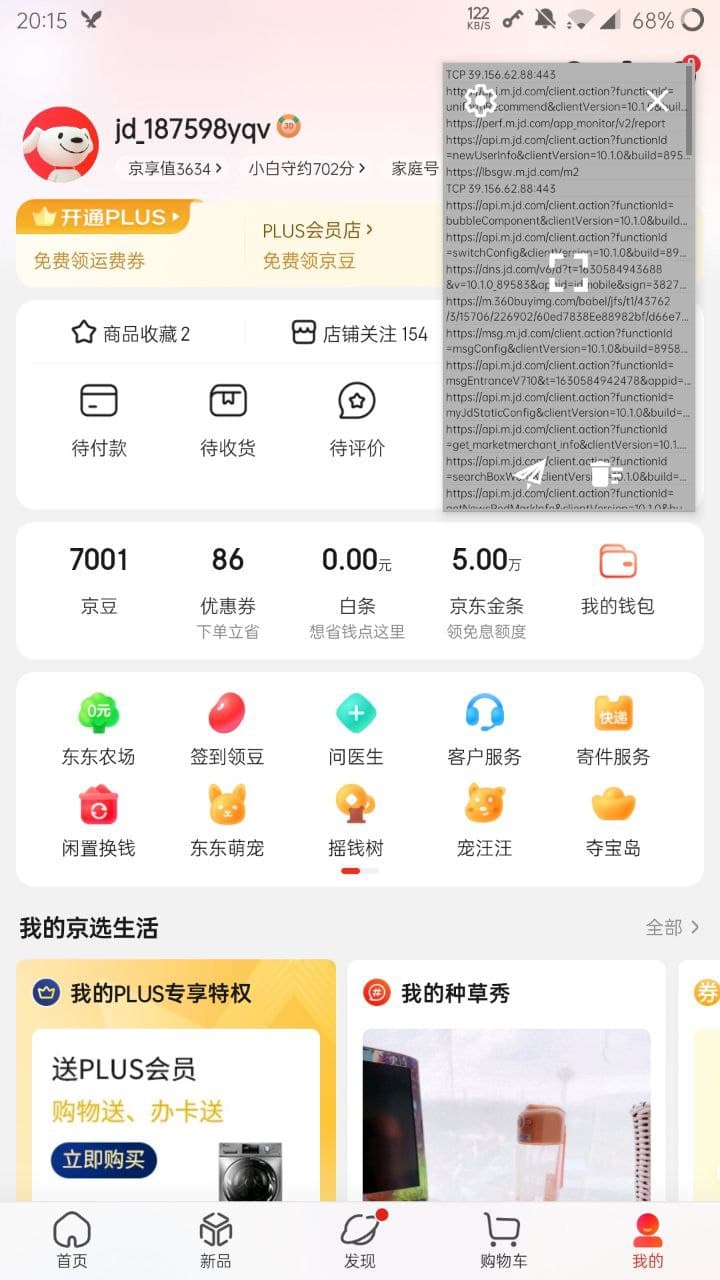Open settings gear in the overlay

(481, 100)
